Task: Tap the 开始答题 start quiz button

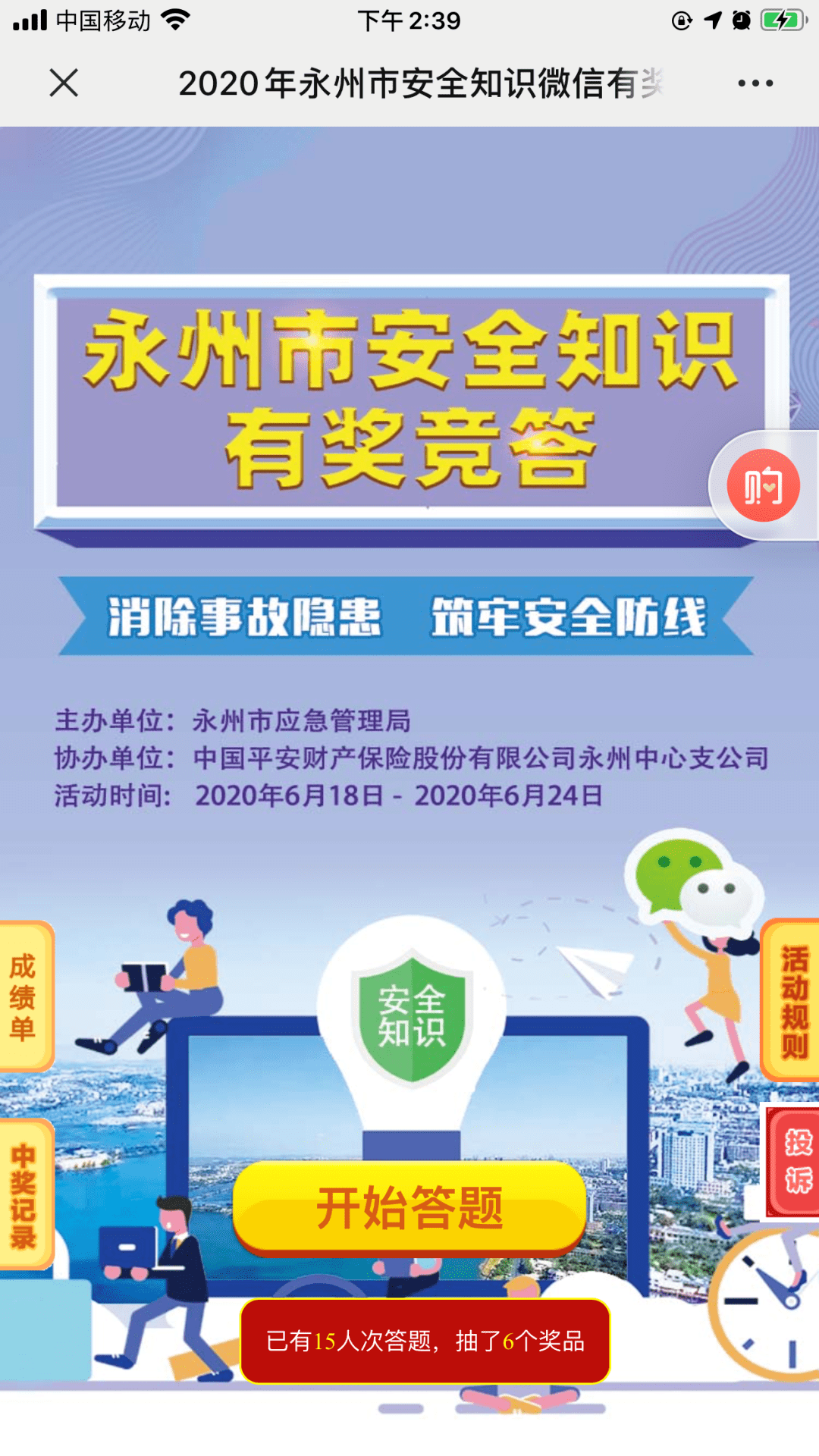Action: pos(409,1208)
